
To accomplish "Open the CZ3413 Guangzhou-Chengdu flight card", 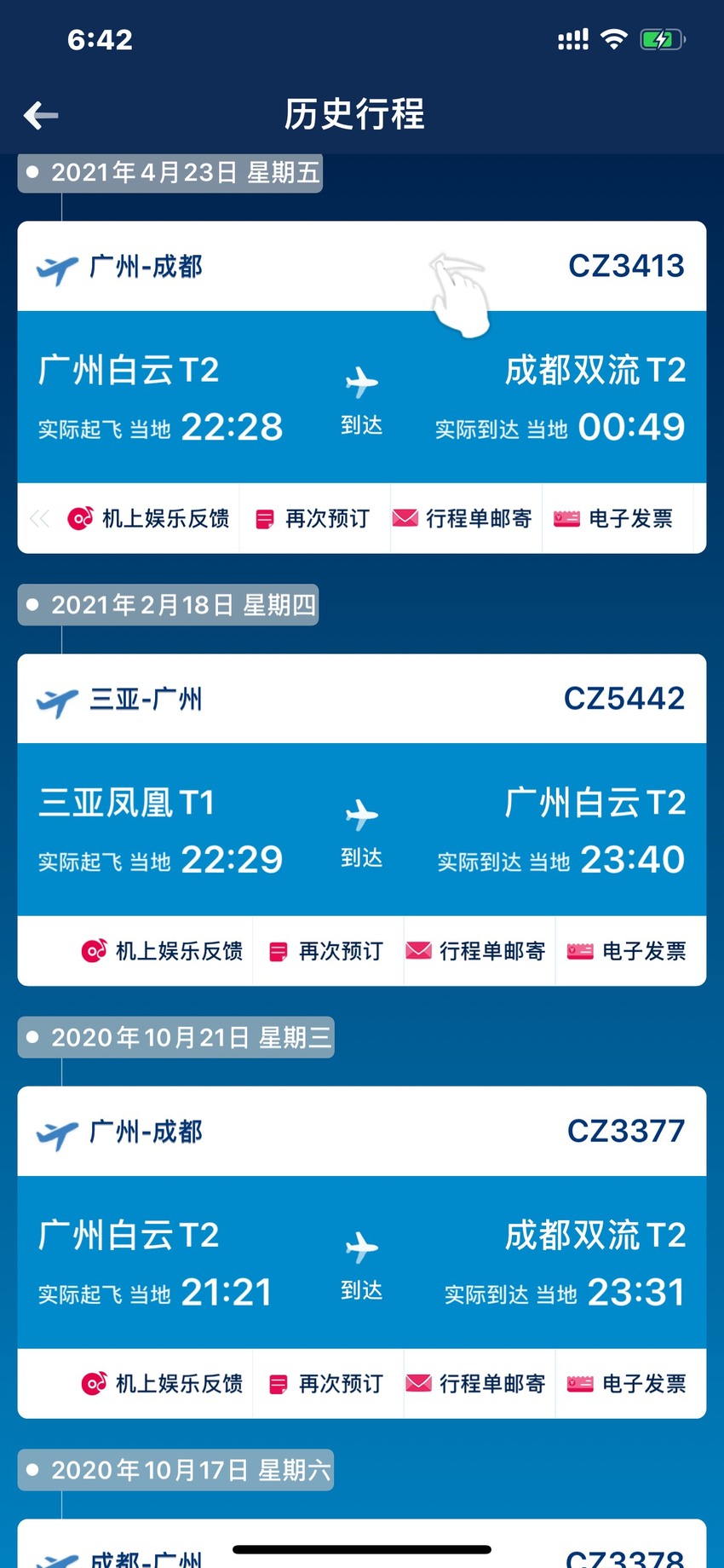I will [361, 353].
